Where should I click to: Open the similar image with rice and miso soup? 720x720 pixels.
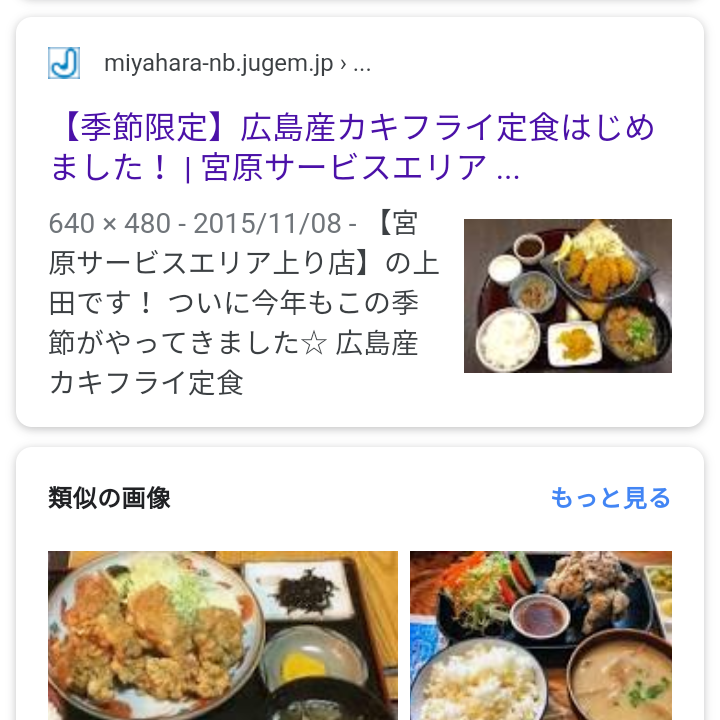pyautogui.click(x=541, y=635)
